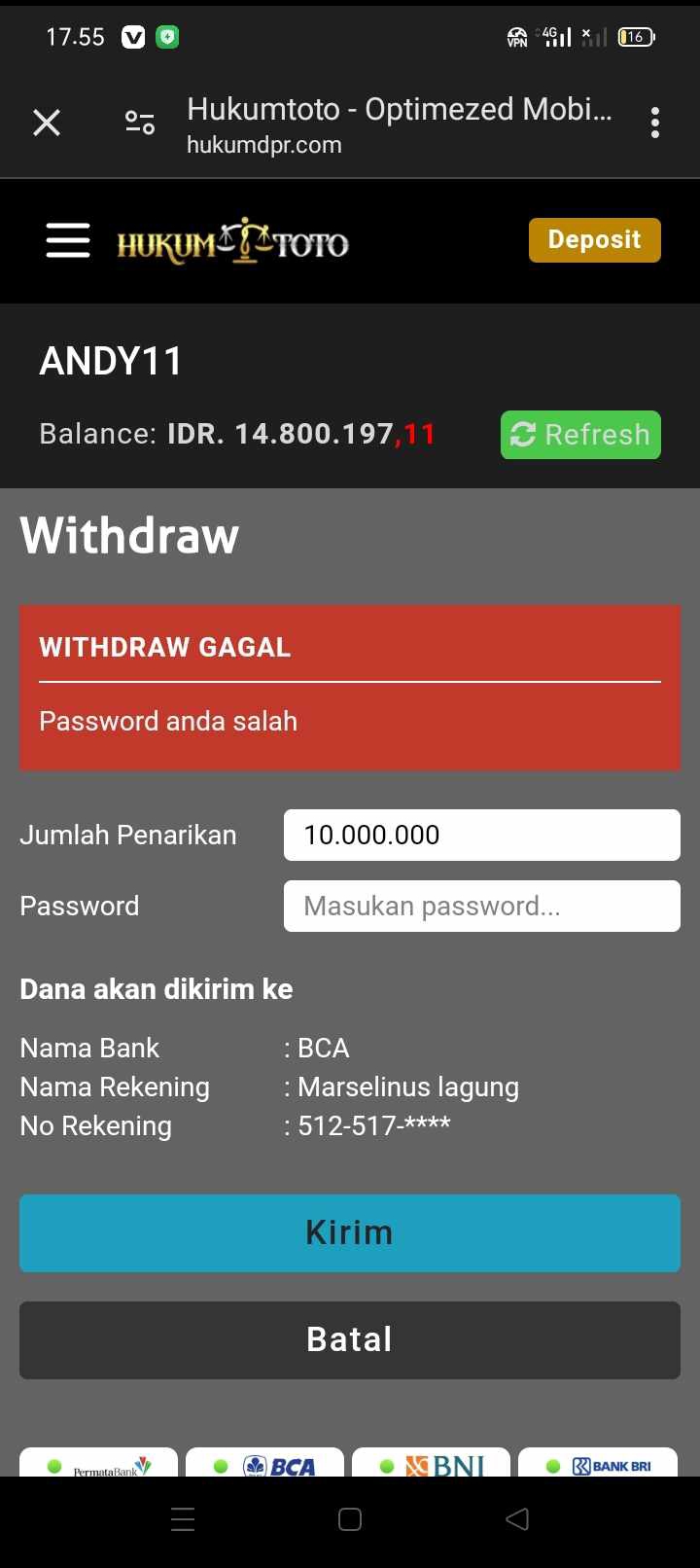Refresh the account balance
The width and height of the screenshot is (700, 1568).
click(x=580, y=435)
